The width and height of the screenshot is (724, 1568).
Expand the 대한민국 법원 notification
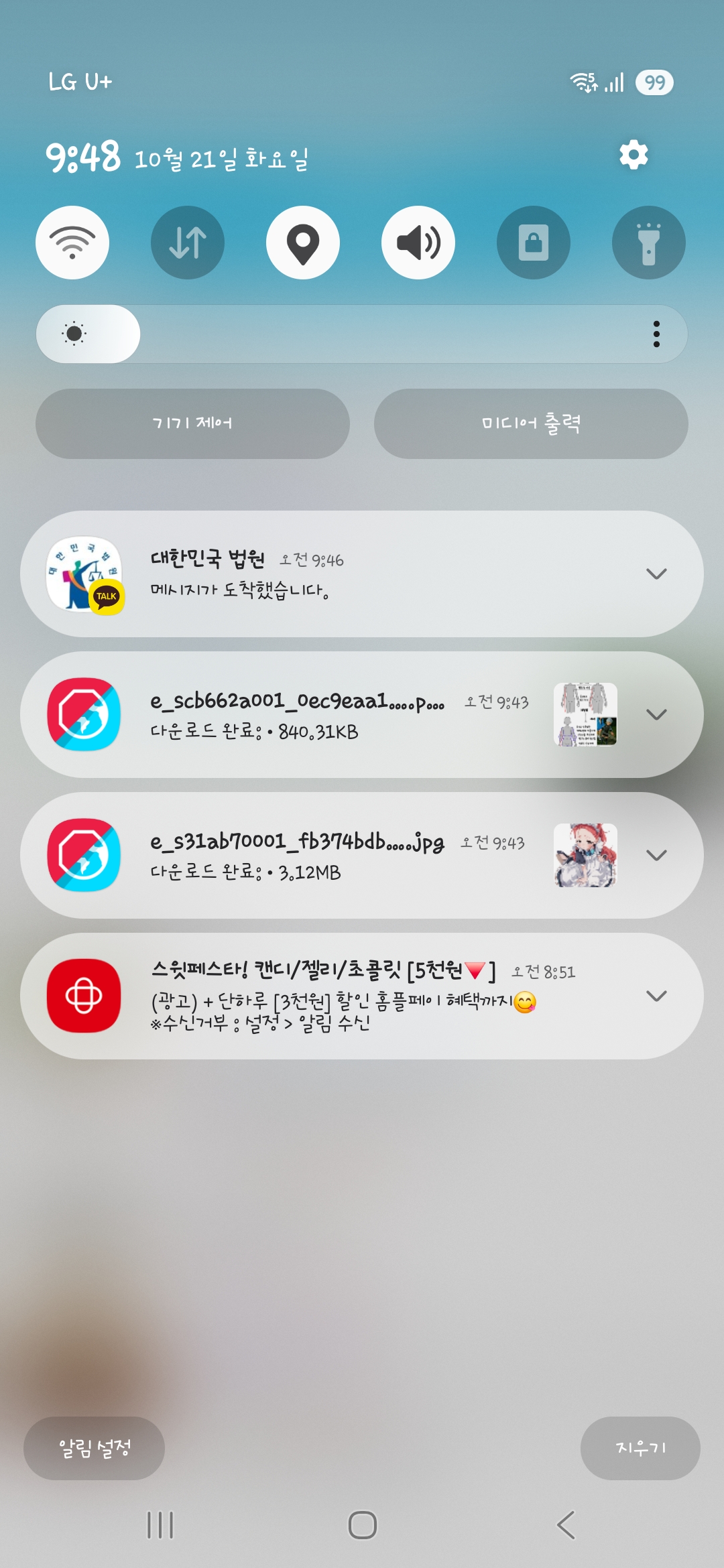656,574
